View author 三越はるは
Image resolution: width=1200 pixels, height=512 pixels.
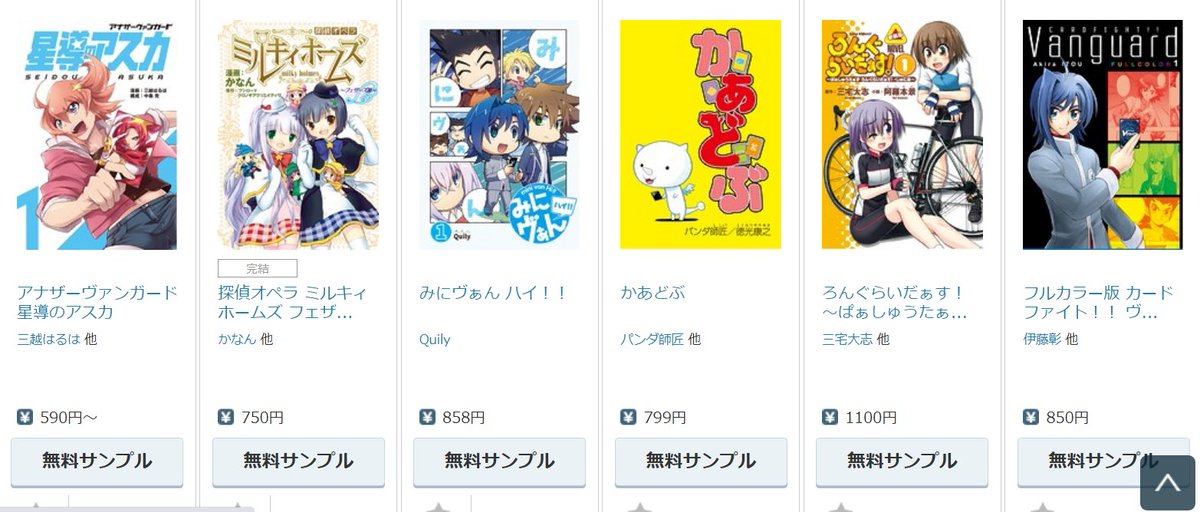(48, 339)
